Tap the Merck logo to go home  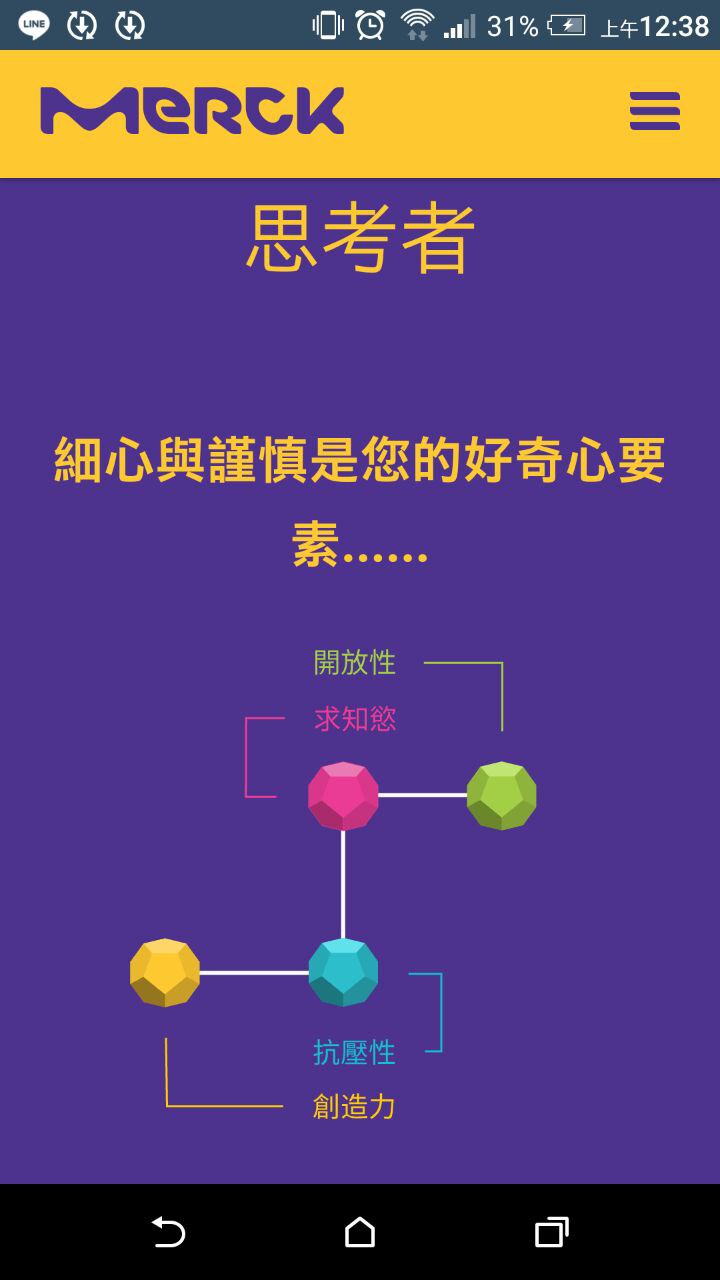click(x=192, y=111)
